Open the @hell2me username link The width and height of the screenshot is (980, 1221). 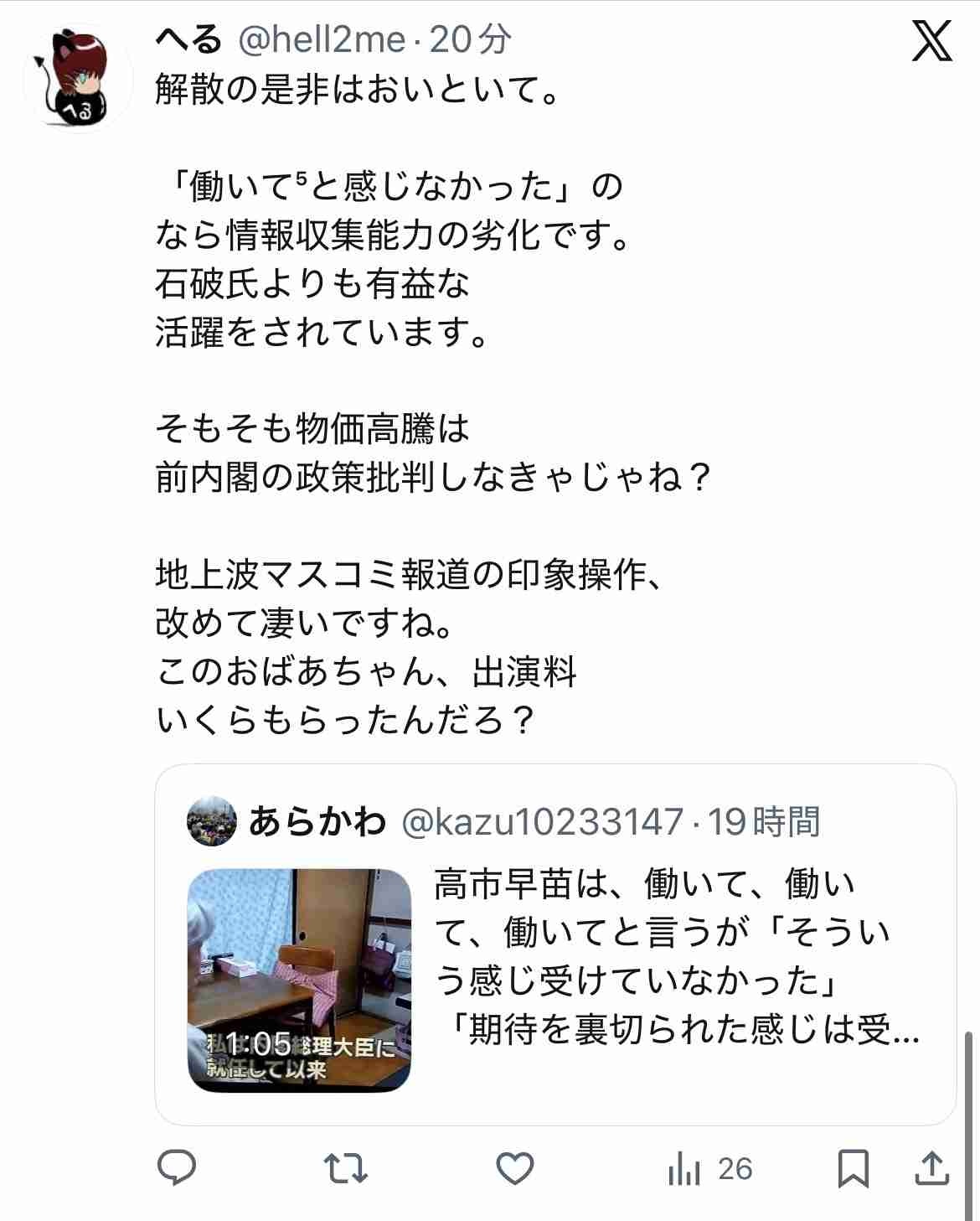tap(322, 40)
